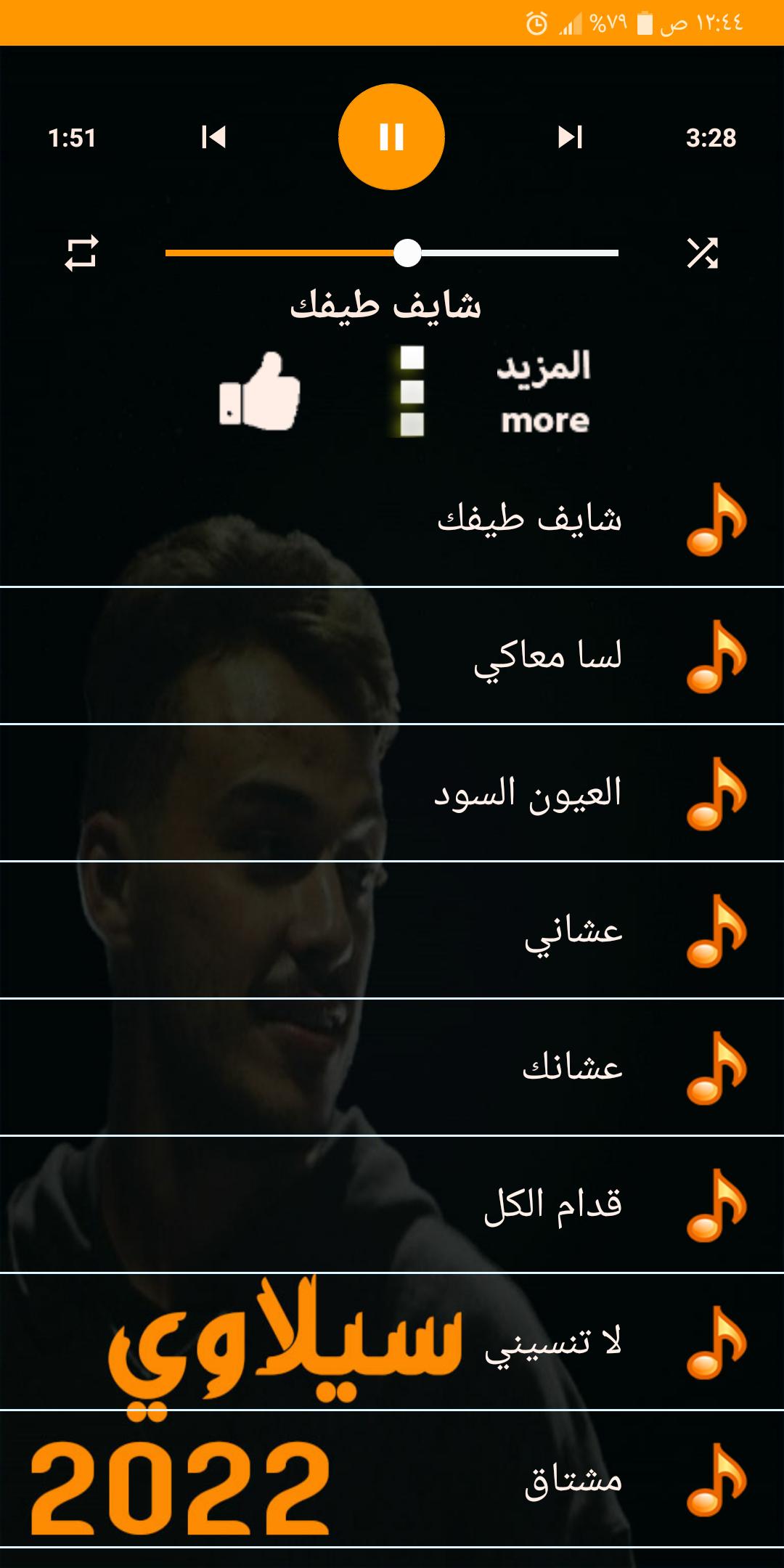Screen dimensions: 784x1568
Task: Select the track عشاني
Action: tap(573, 931)
